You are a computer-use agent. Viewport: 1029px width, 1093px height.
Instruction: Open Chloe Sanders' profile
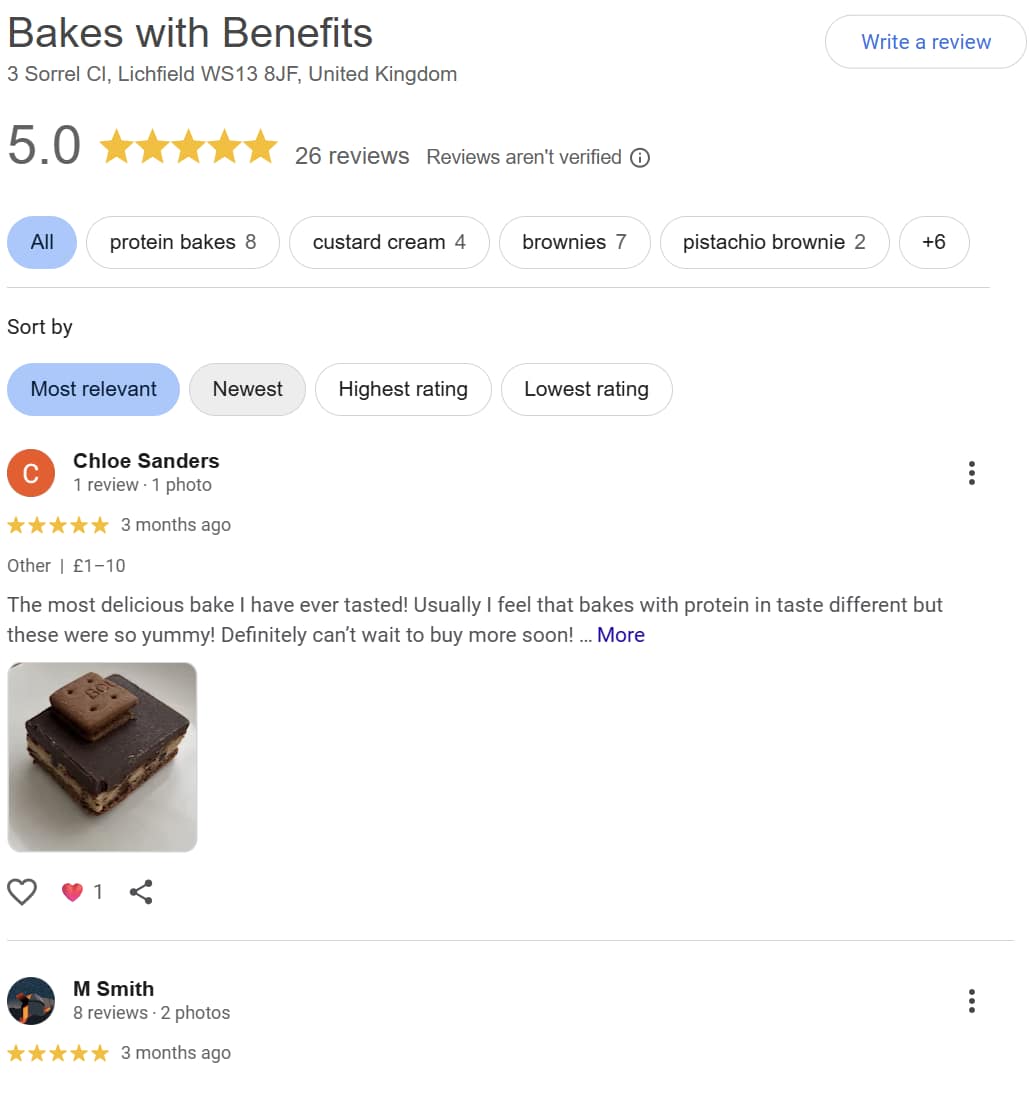pyautogui.click(x=146, y=461)
